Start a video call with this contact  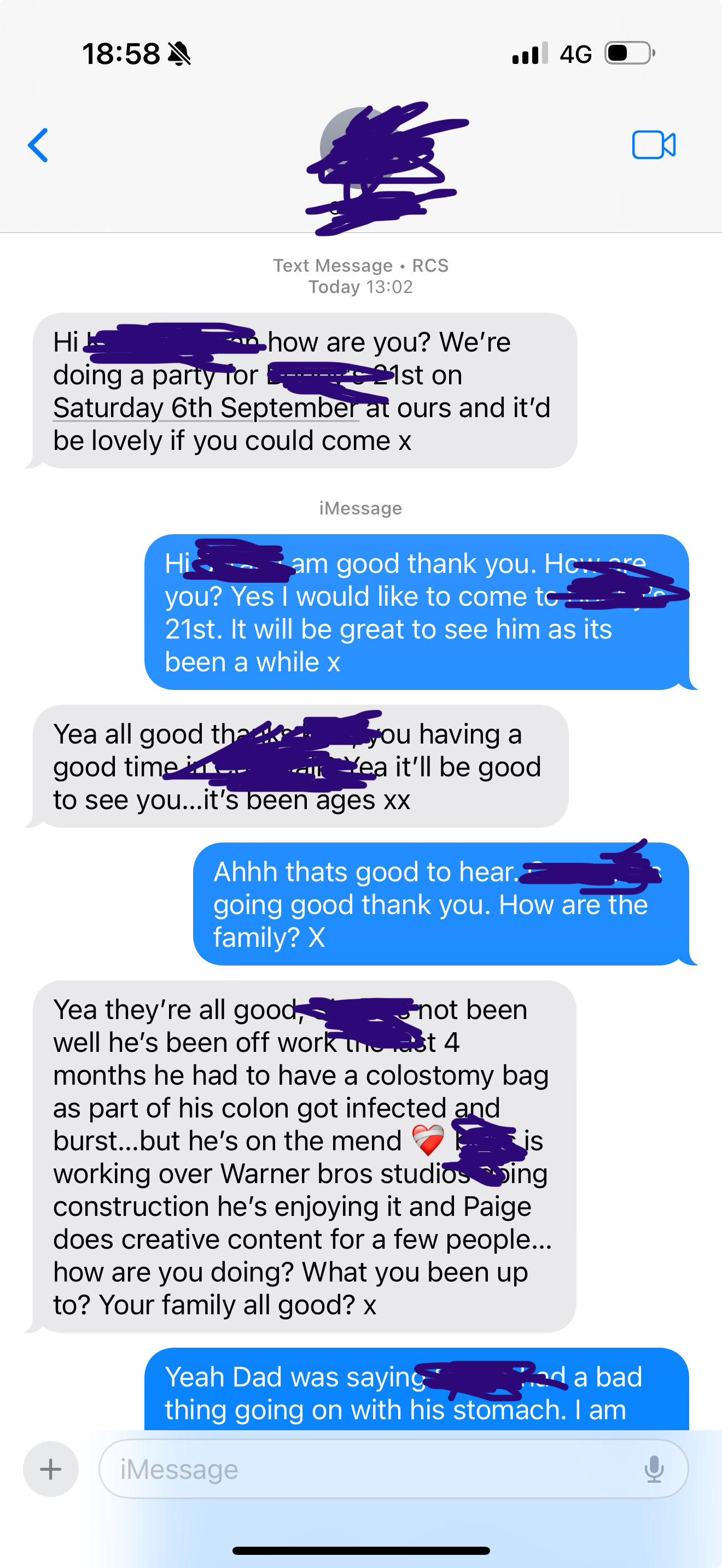tap(654, 145)
